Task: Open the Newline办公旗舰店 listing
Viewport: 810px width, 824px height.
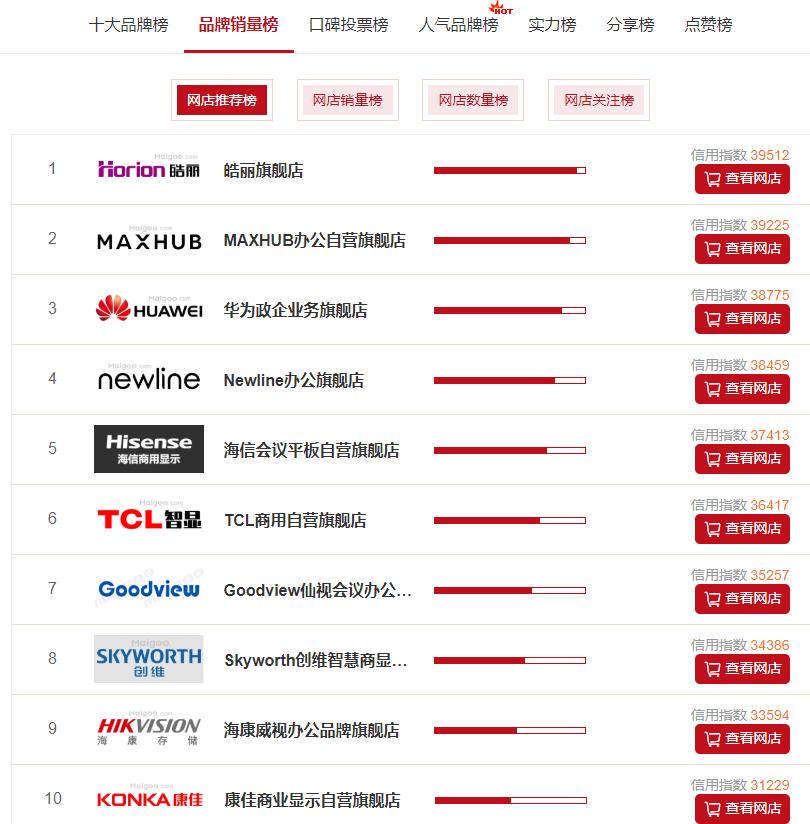Action: pyautogui.click(x=293, y=380)
